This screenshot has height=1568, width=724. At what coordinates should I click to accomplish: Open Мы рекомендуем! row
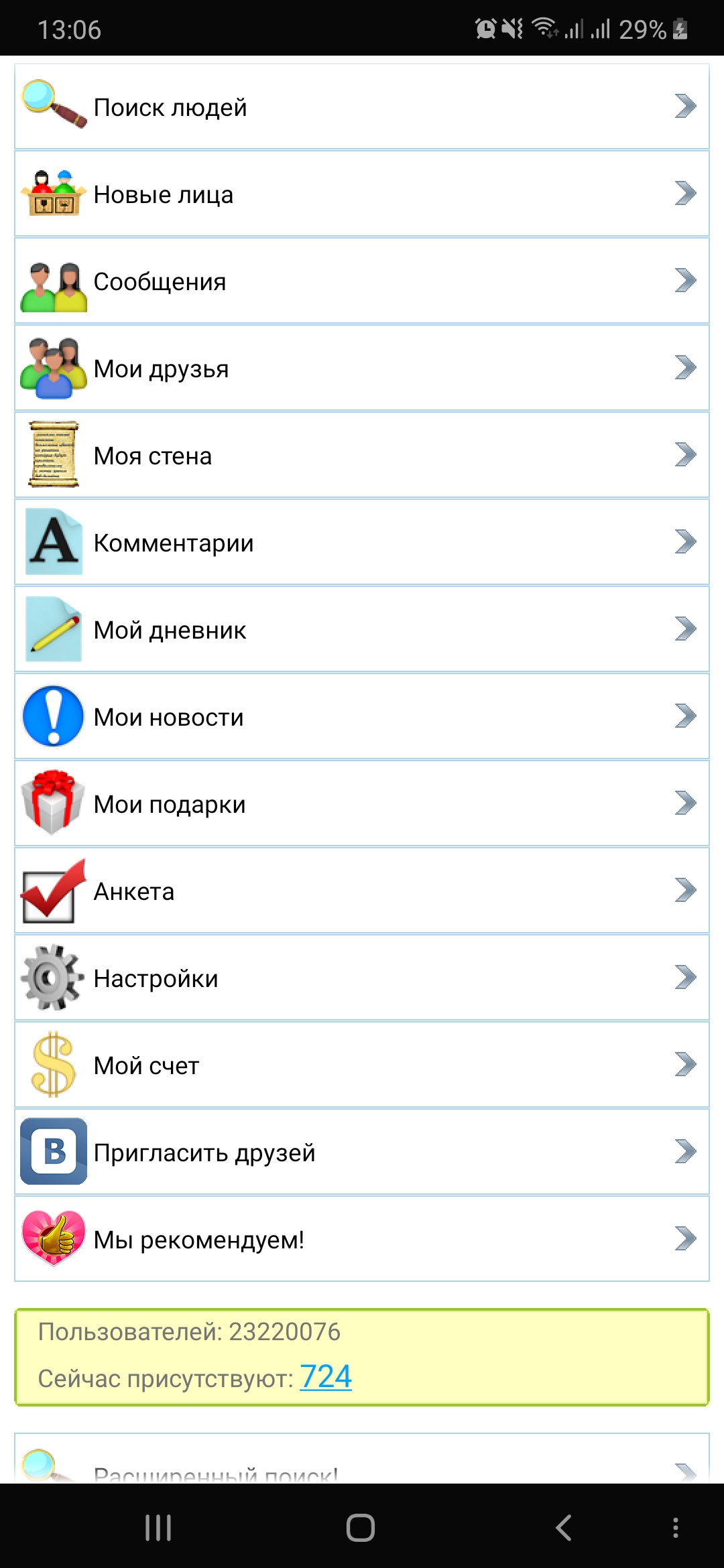click(x=362, y=1239)
